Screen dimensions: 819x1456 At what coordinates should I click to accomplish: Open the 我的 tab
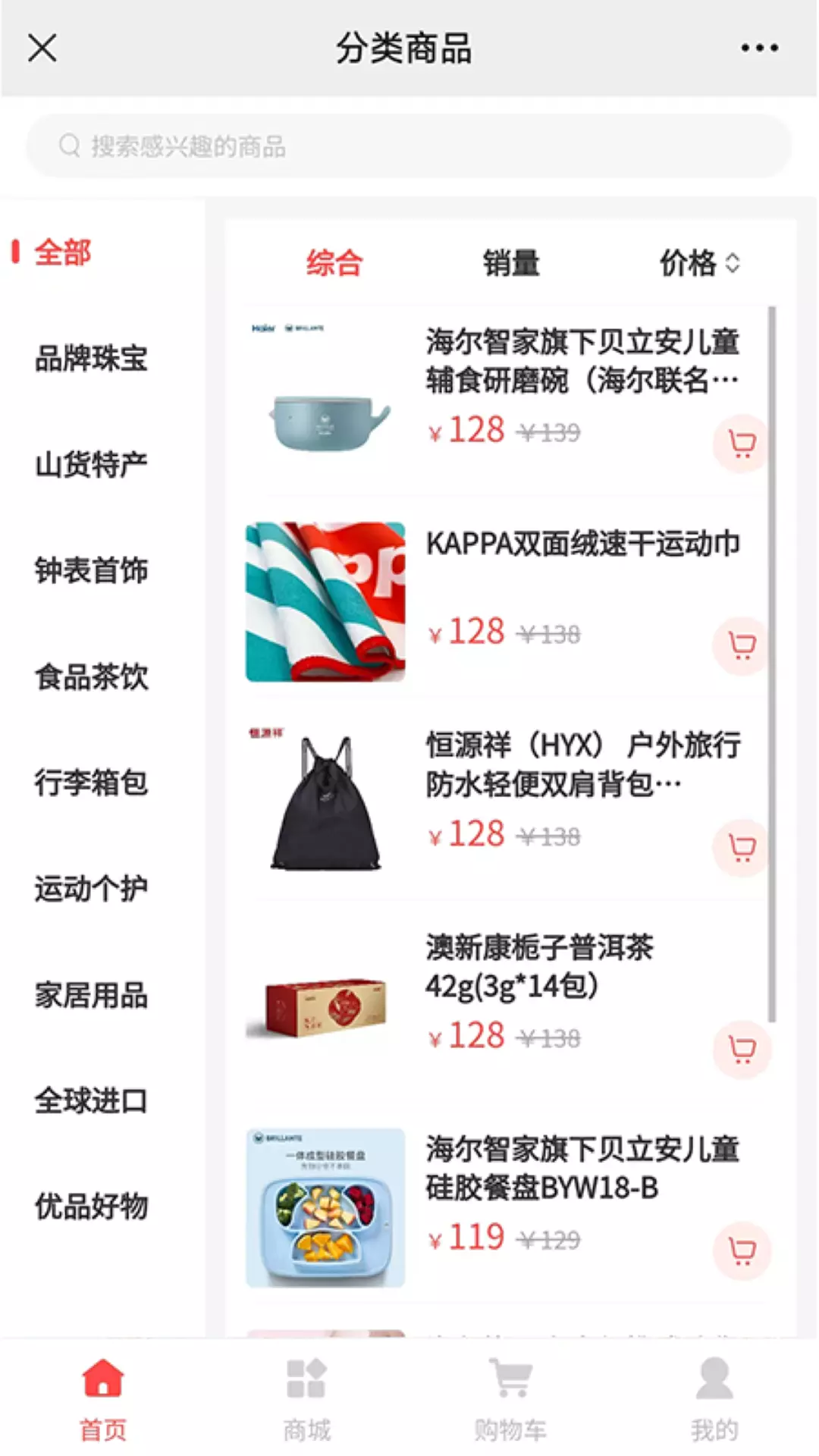(714, 1398)
